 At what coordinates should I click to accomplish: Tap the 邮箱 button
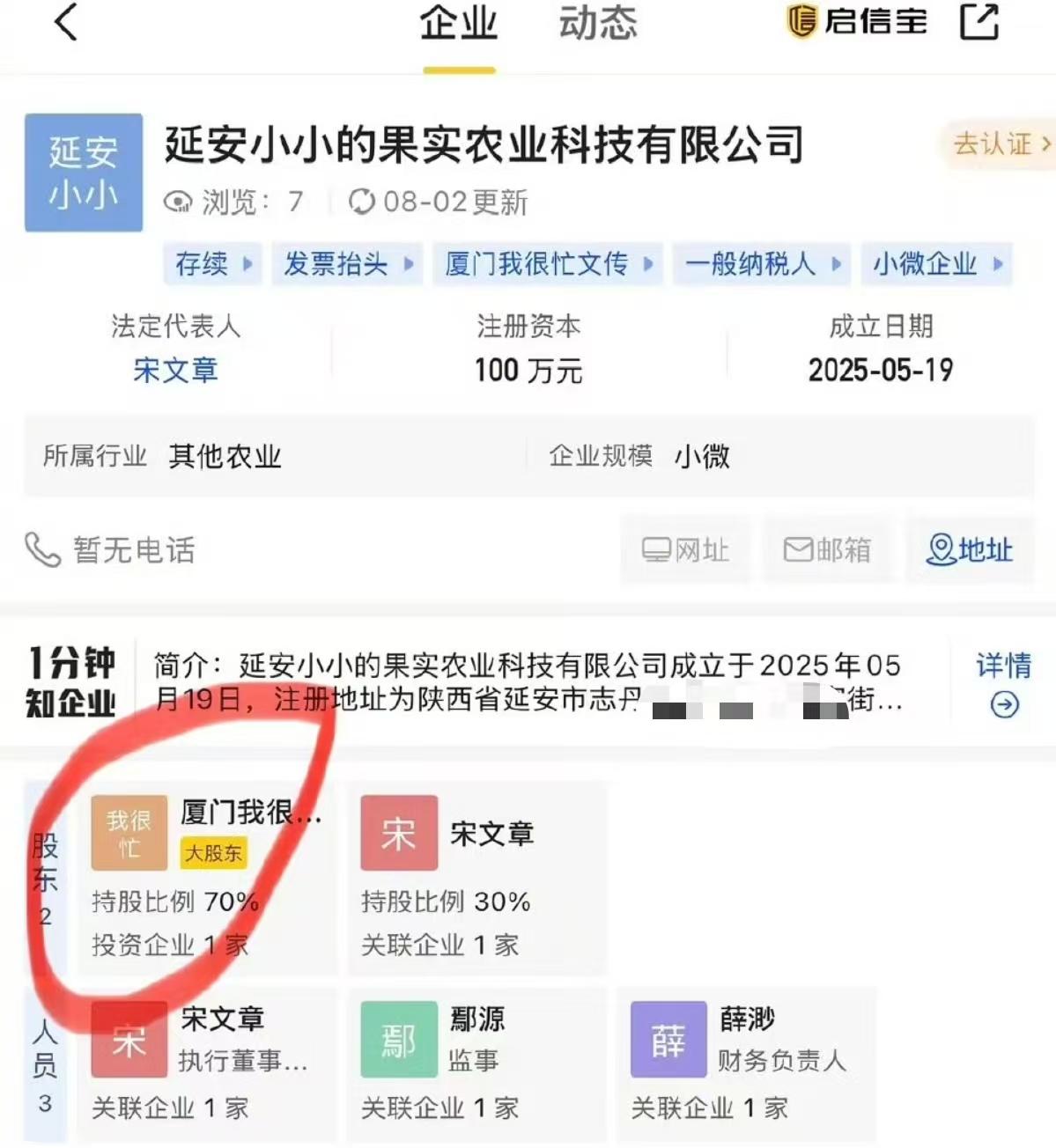tap(826, 550)
